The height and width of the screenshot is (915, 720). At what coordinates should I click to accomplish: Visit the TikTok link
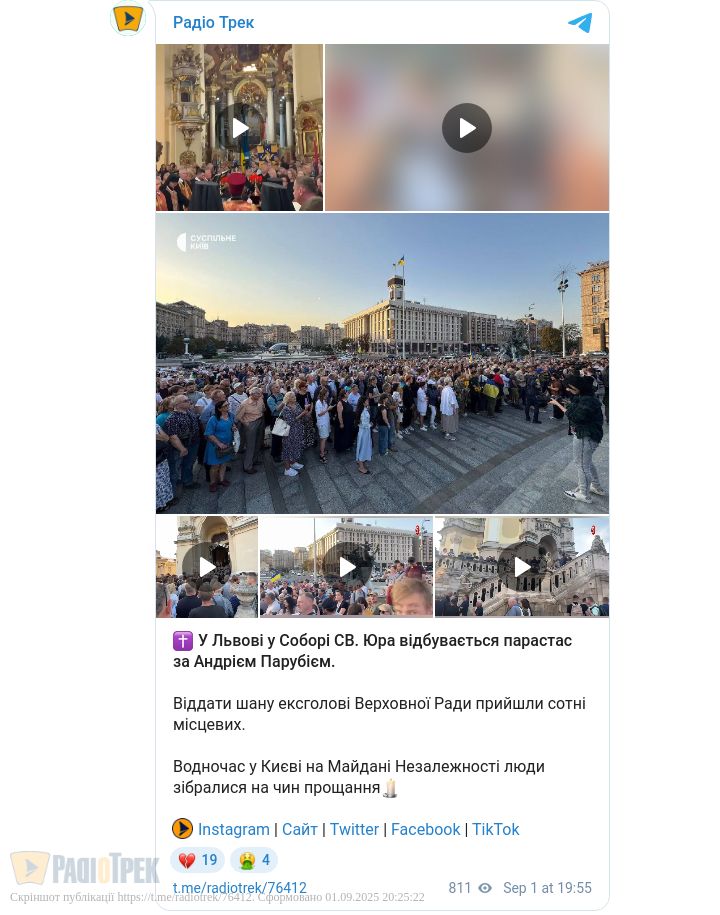(x=495, y=829)
